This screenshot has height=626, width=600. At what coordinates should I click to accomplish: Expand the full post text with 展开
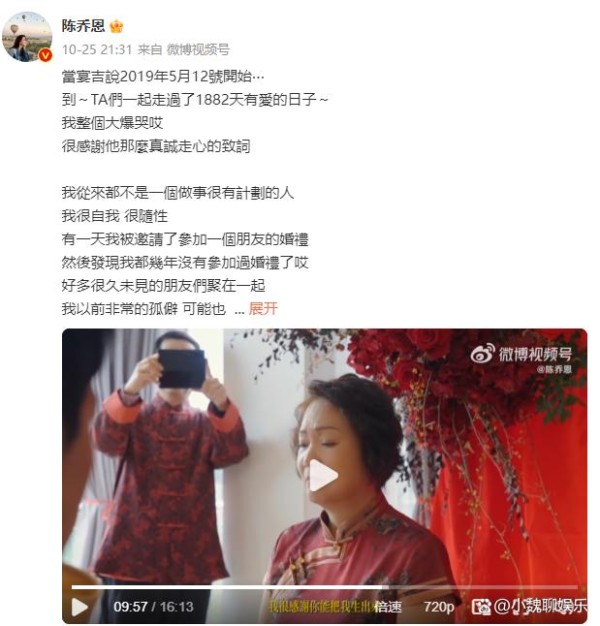pyautogui.click(x=263, y=309)
